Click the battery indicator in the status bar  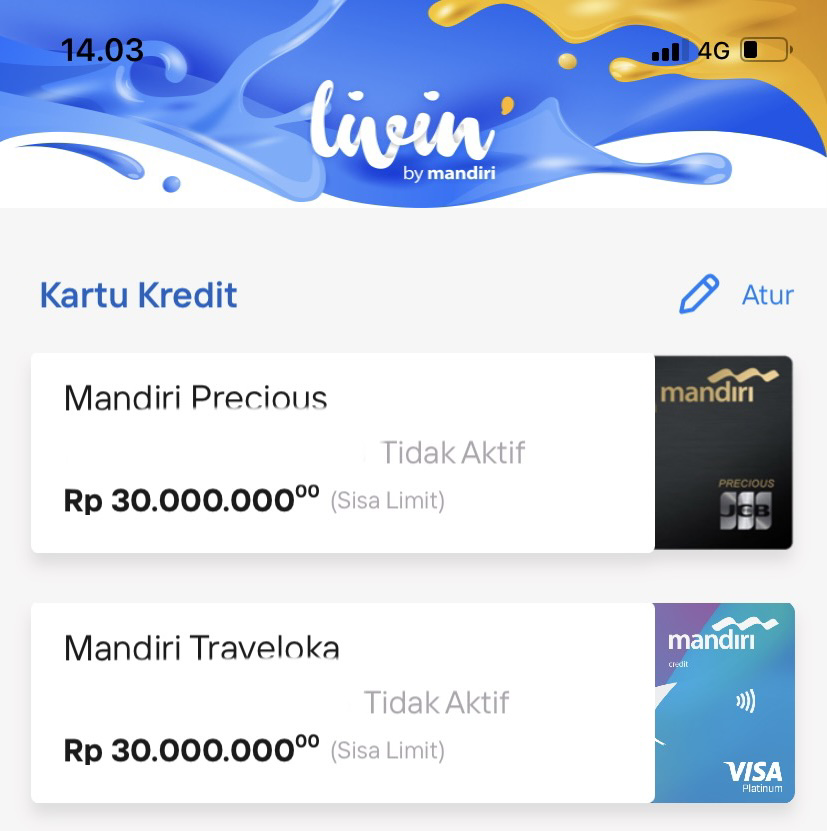click(x=764, y=50)
